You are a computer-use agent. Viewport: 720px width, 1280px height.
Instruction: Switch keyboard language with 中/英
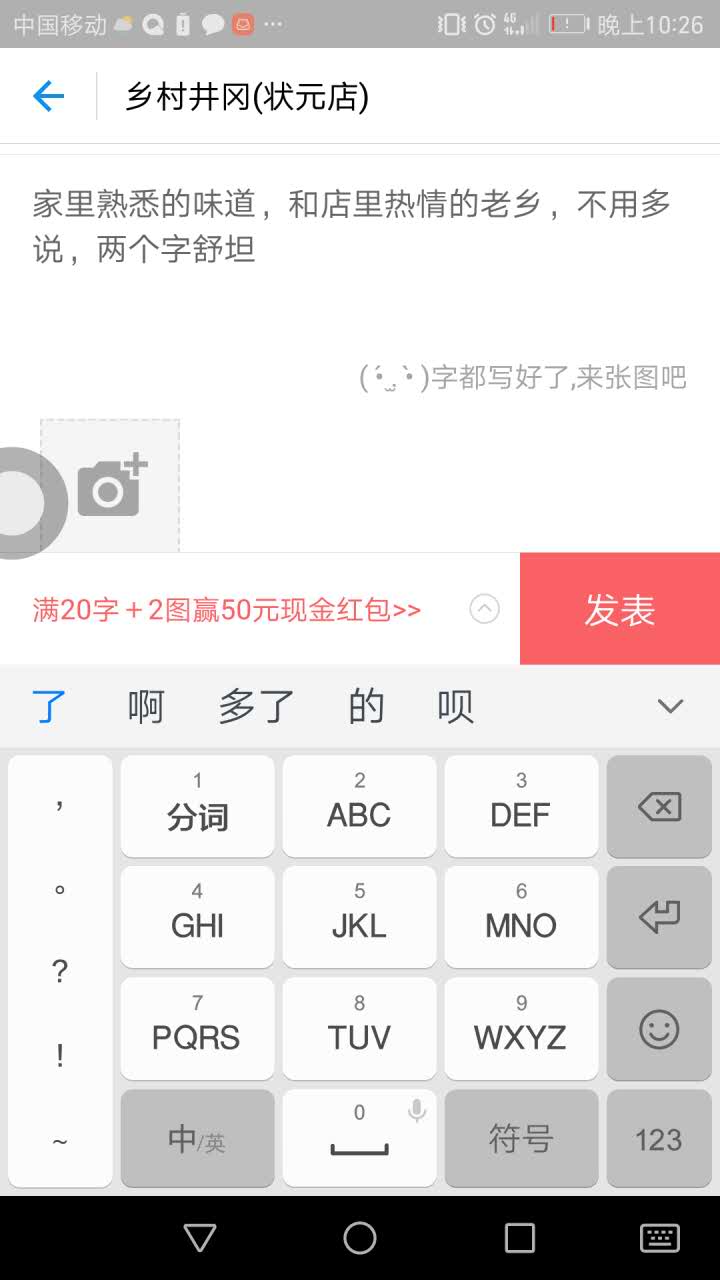pyautogui.click(x=197, y=1139)
